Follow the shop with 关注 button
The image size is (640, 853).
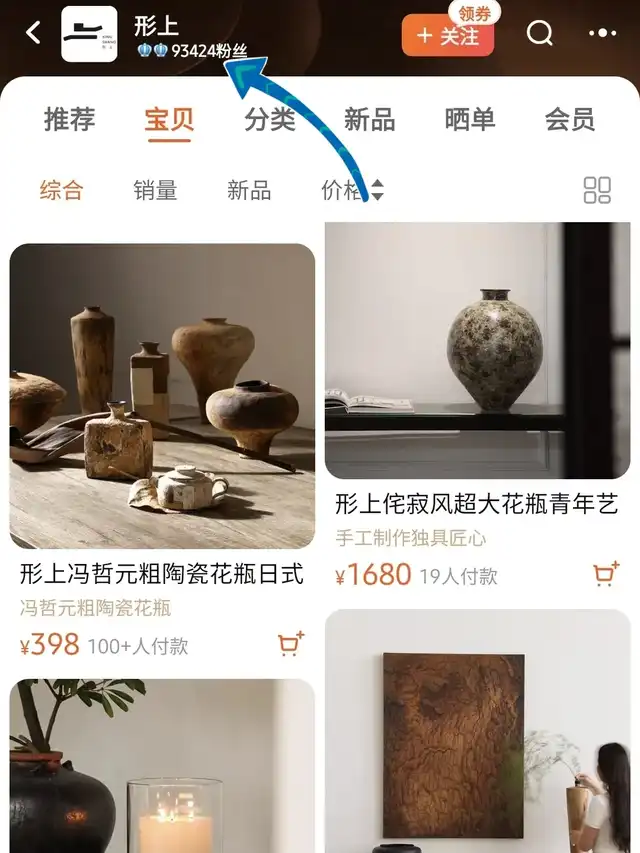(x=447, y=36)
